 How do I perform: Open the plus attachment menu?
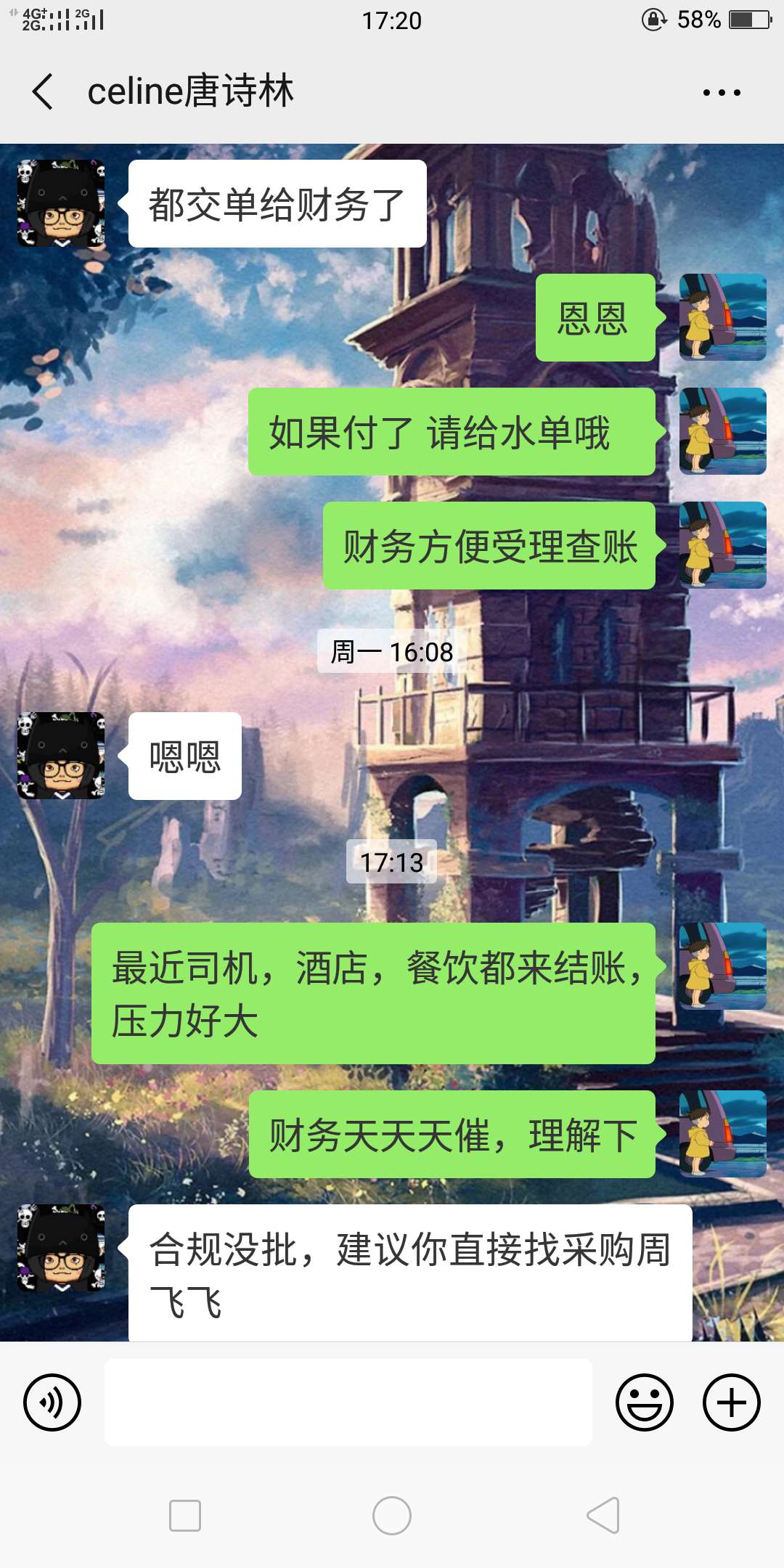point(731,1402)
